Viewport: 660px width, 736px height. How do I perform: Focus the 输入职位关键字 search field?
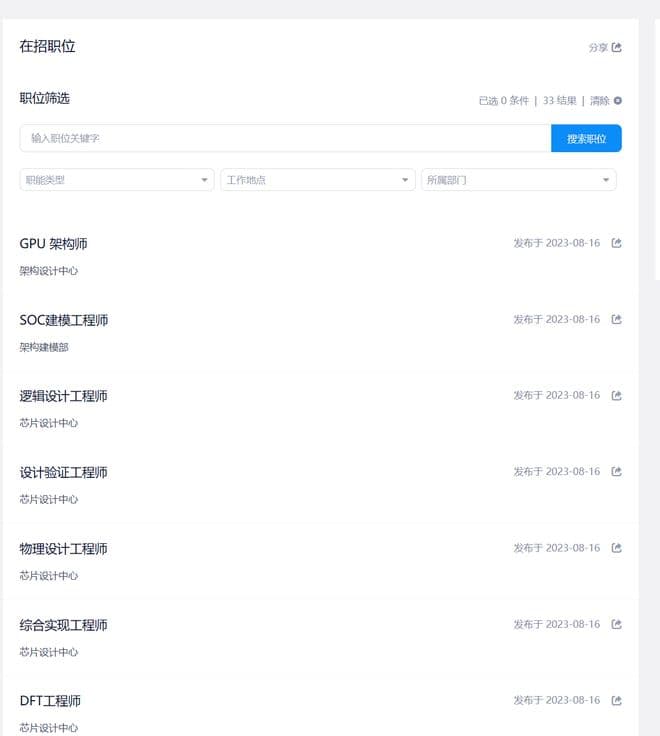click(x=285, y=138)
